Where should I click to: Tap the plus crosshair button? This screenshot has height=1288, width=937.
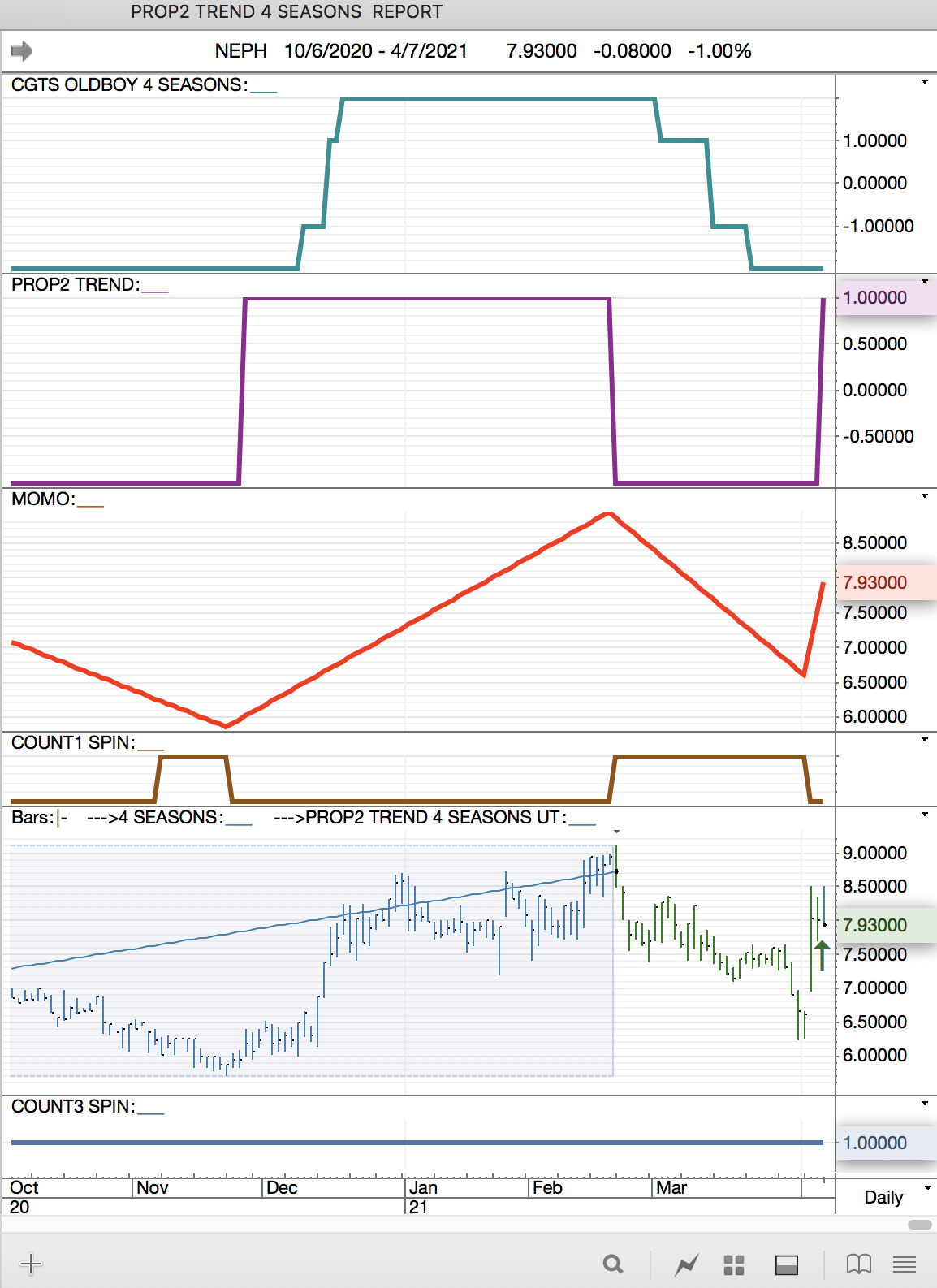[x=30, y=1264]
